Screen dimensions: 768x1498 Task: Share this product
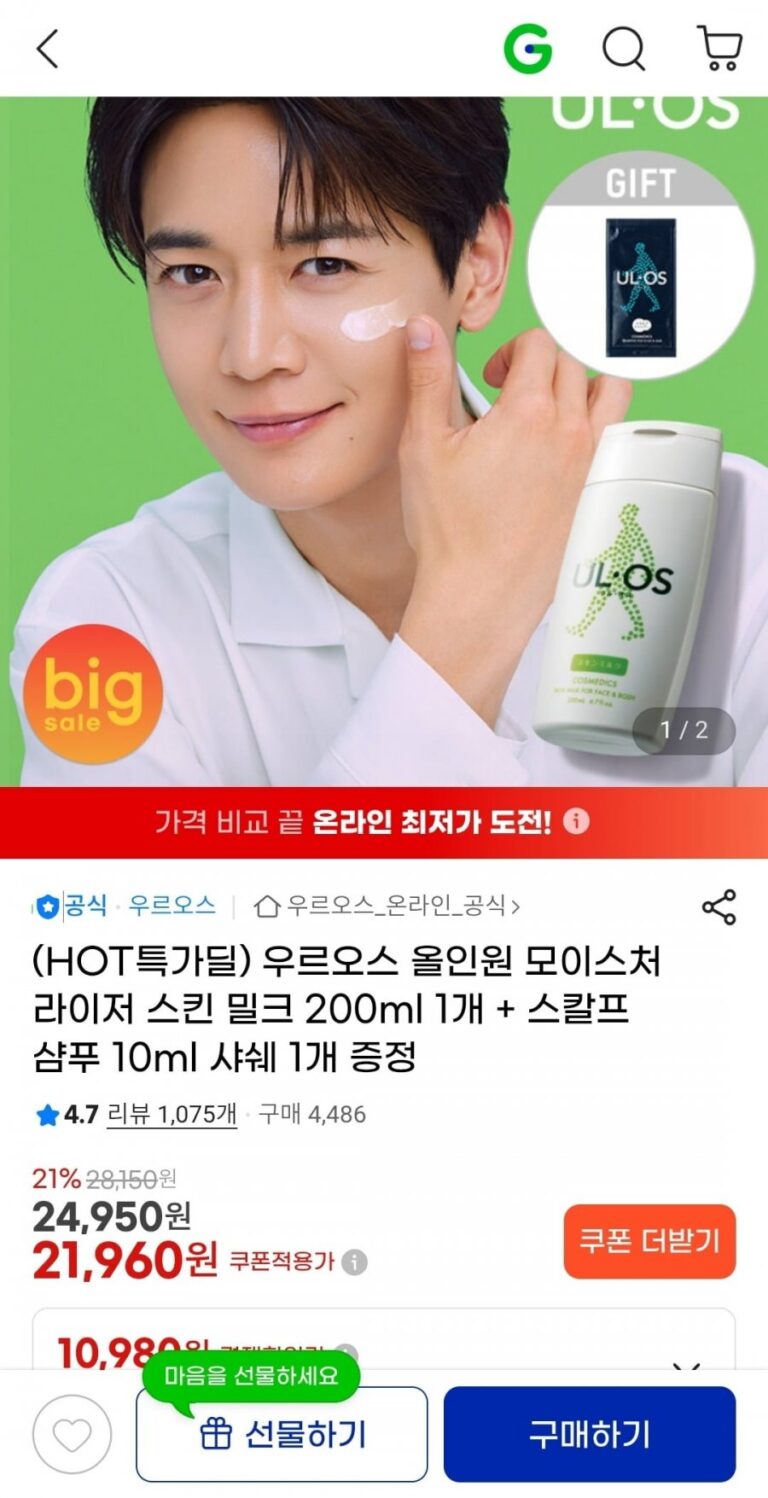tap(718, 906)
